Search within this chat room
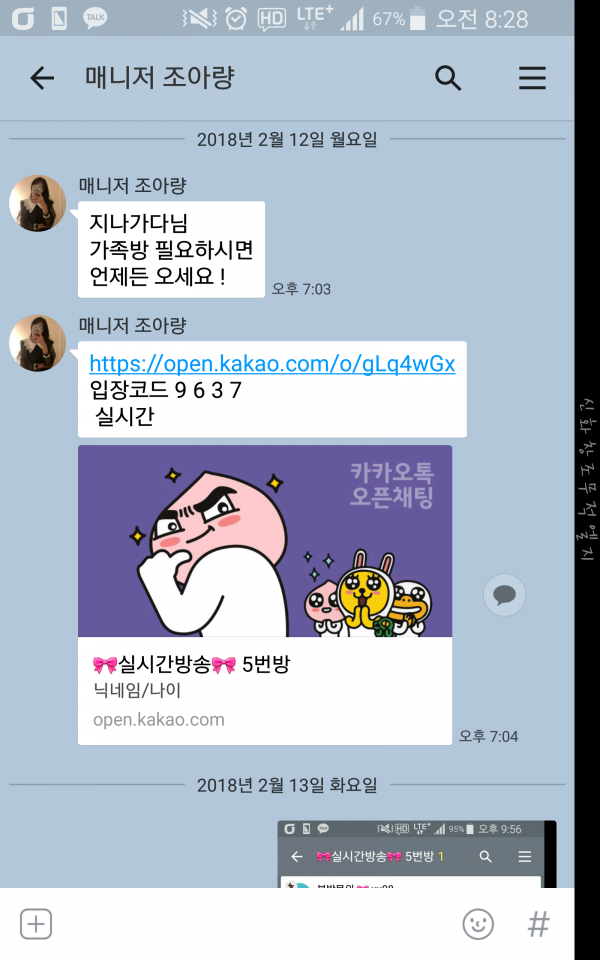This screenshot has width=600, height=960. [x=448, y=78]
